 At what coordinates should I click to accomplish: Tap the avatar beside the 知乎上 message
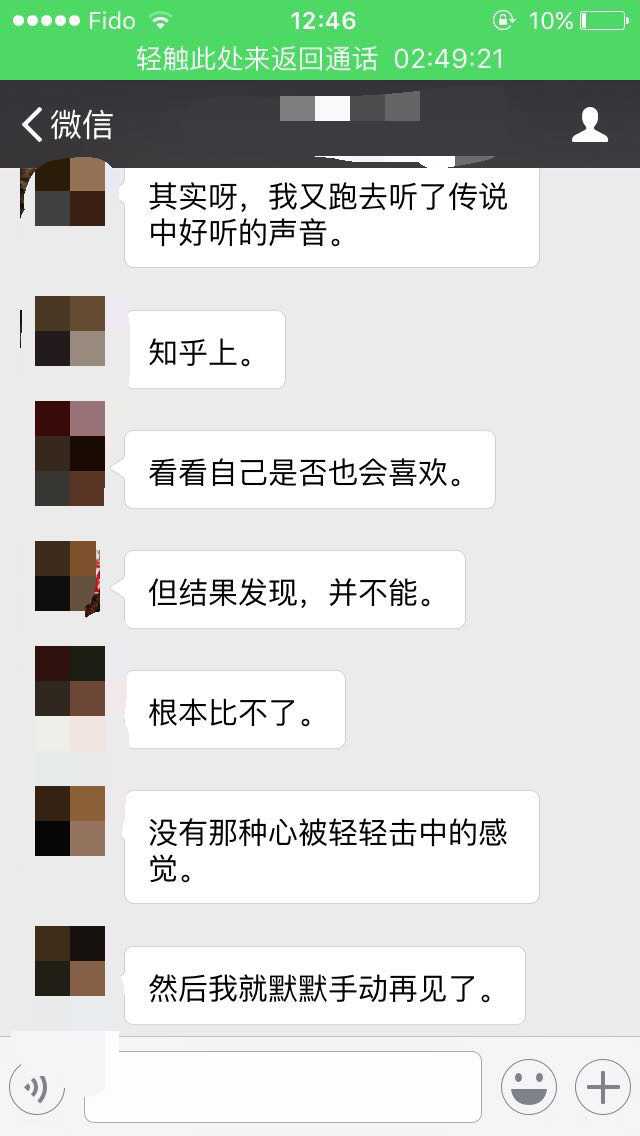tap(70, 330)
